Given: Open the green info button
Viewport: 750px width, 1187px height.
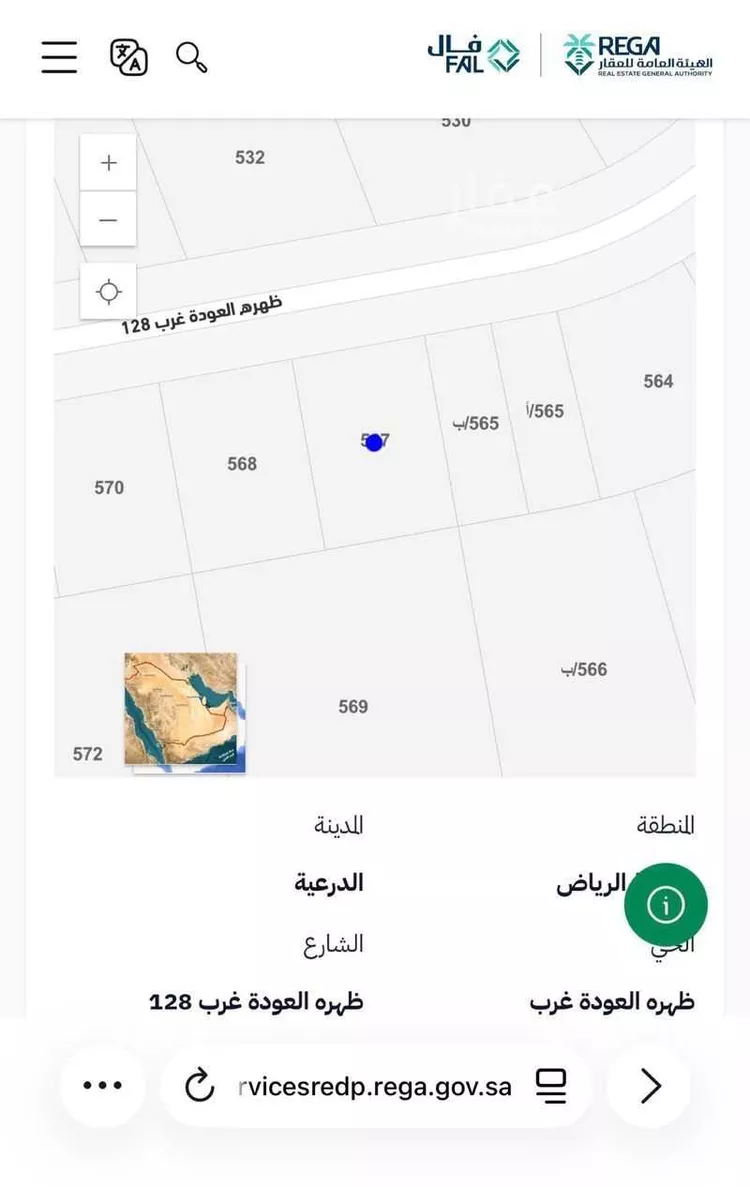Looking at the screenshot, I should pyautogui.click(x=668, y=903).
